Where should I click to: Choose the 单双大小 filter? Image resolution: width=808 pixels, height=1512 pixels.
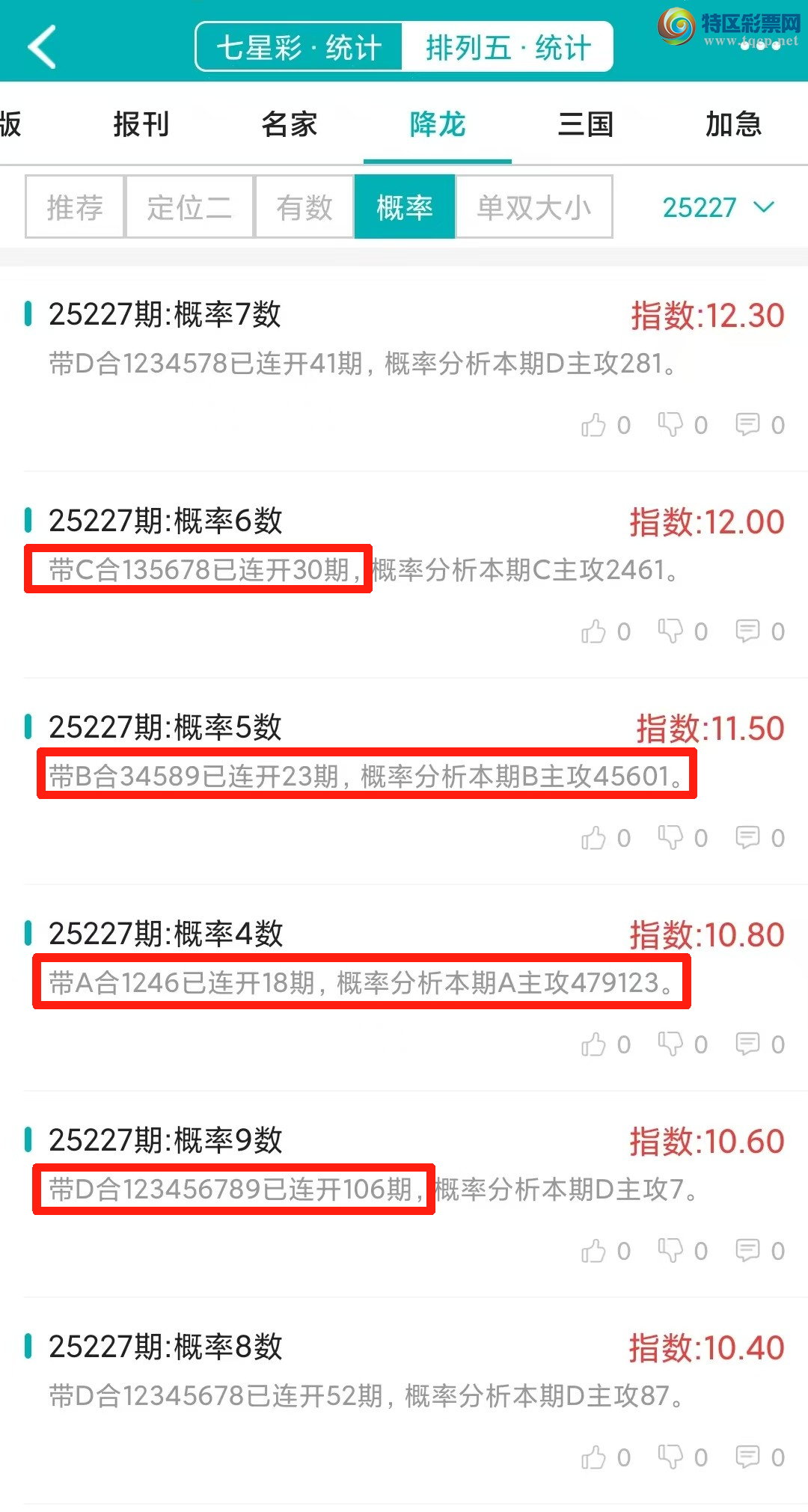pos(533,207)
